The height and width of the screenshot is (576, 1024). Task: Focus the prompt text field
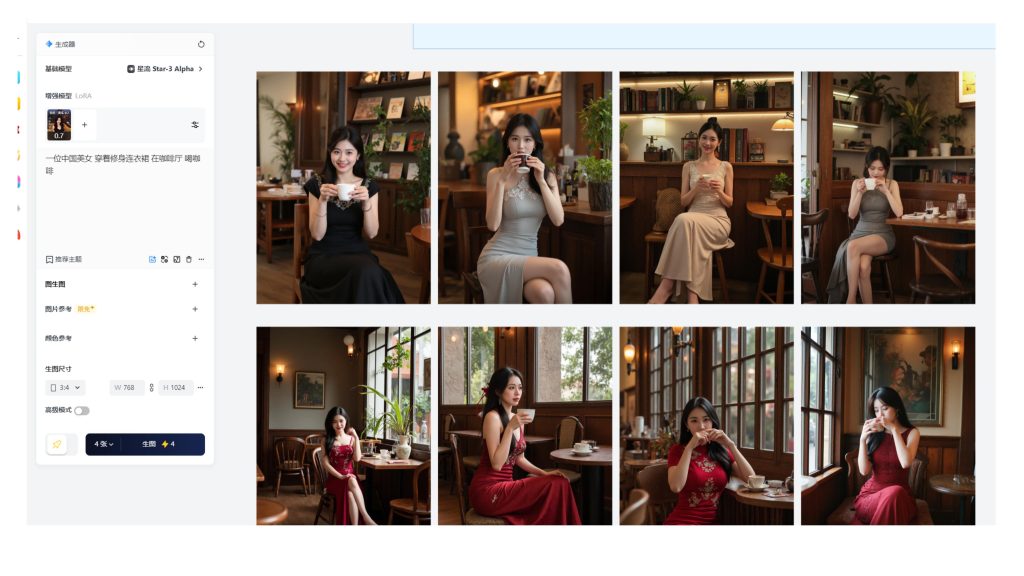pyautogui.click(x=124, y=200)
